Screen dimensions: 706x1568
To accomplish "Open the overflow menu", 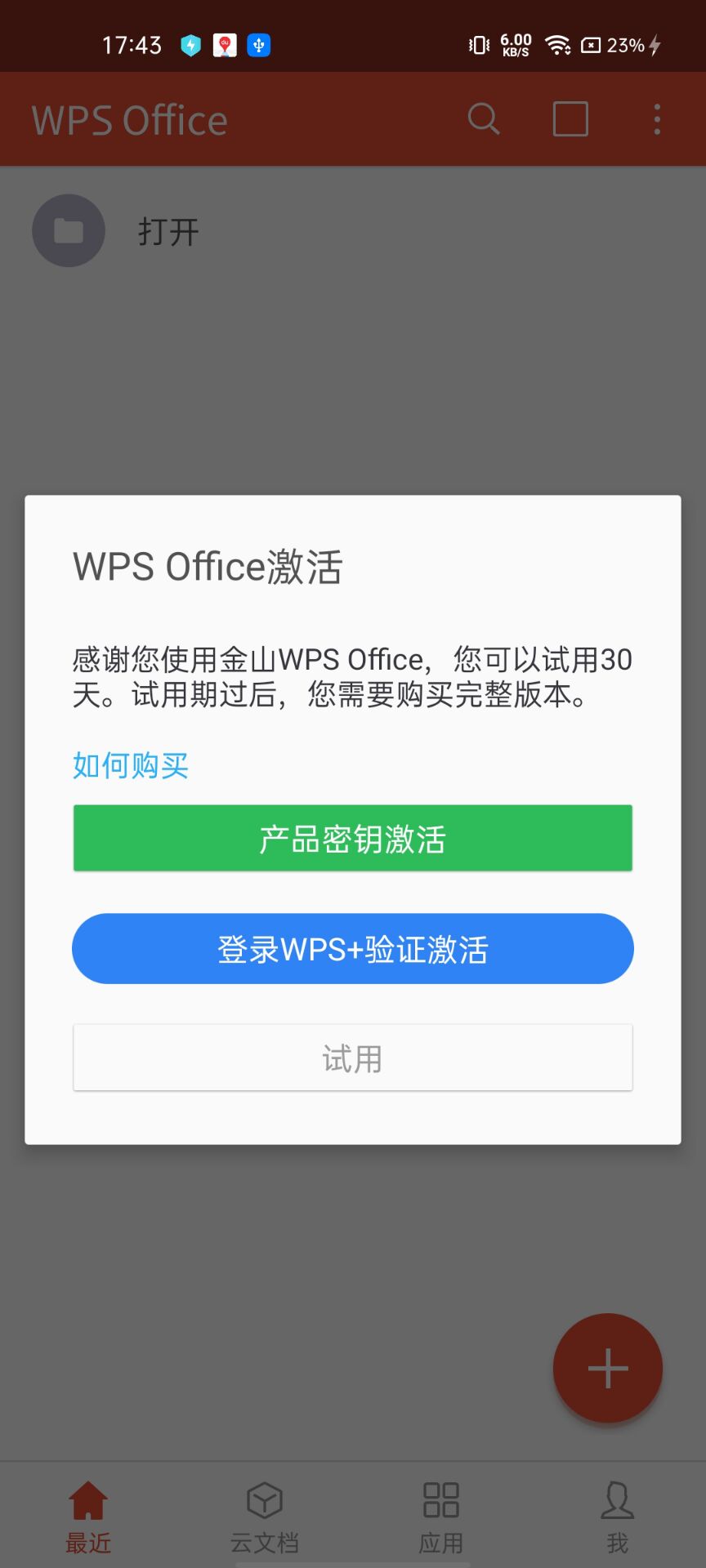I will pyautogui.click(x=657, y=119).
